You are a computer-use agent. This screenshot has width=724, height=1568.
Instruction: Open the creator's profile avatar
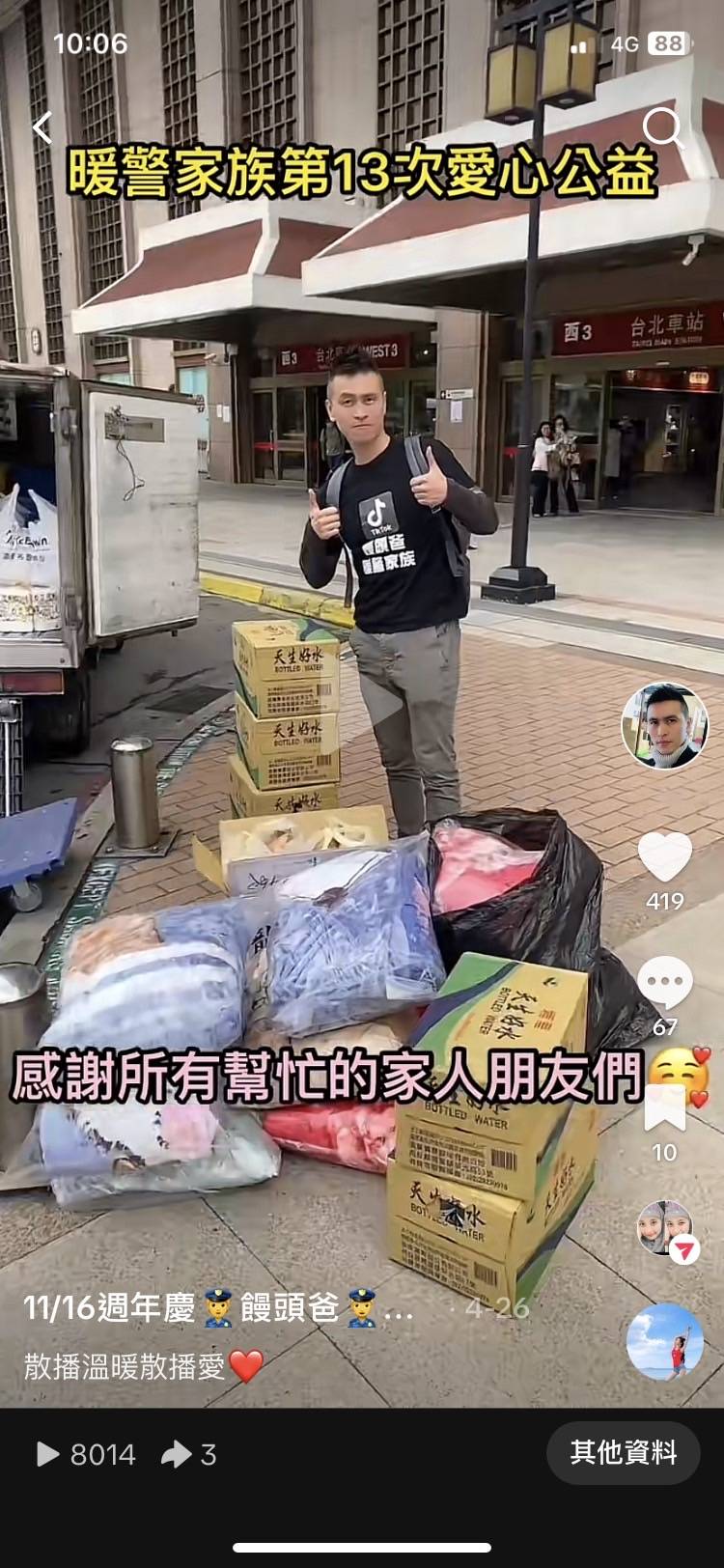pyautogui.click(x=664, y=726)
